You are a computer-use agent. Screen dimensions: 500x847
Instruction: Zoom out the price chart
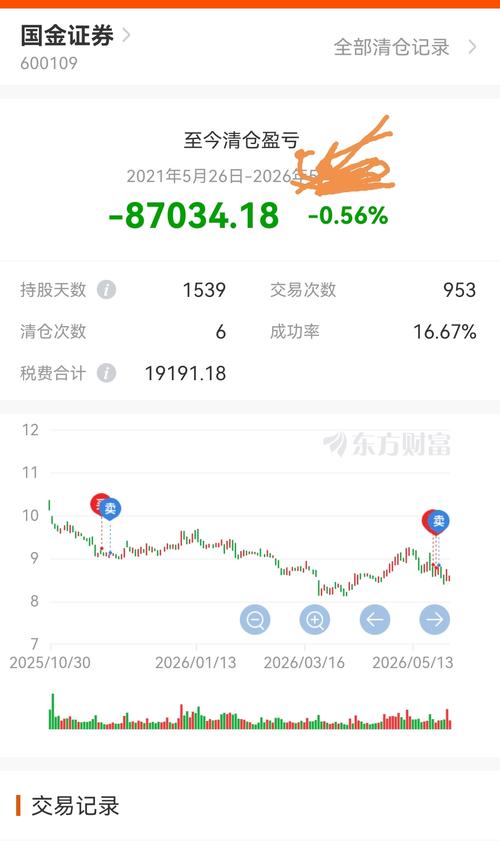[255, 619]
